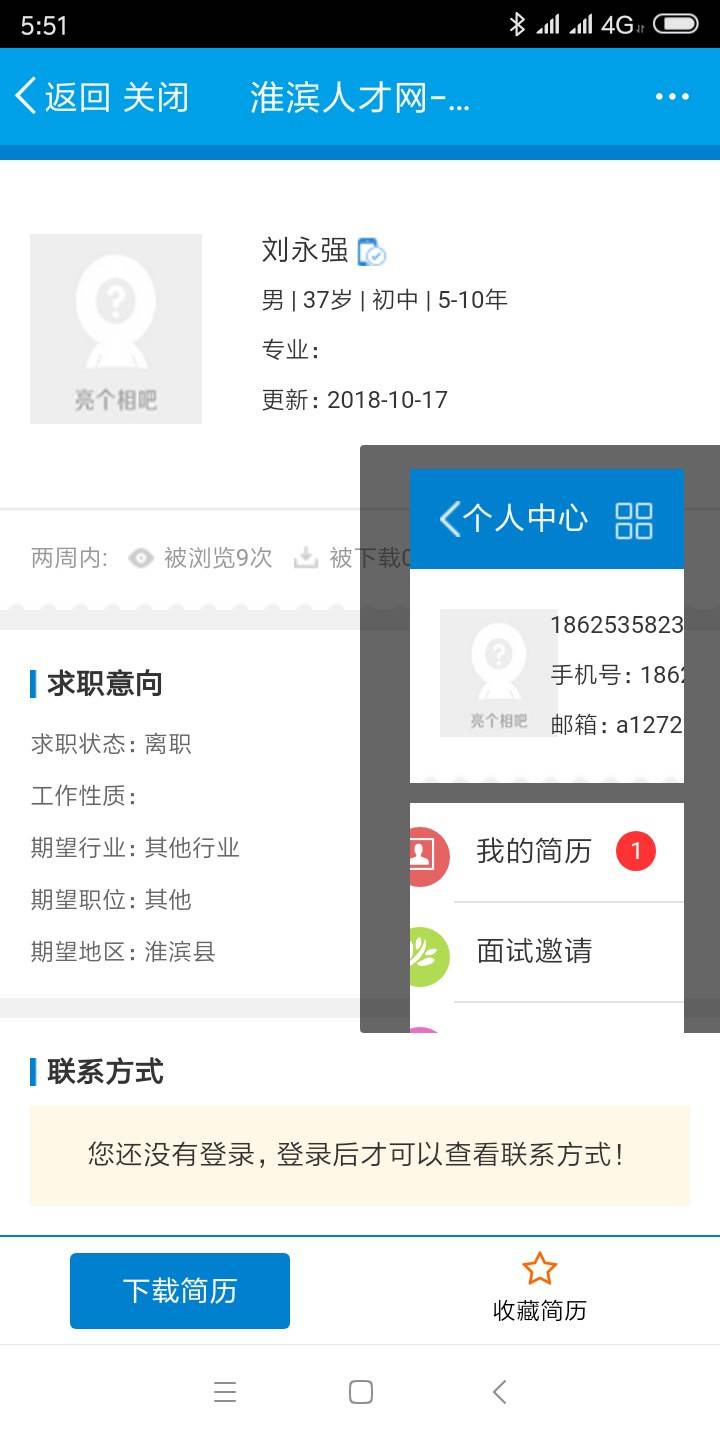Tap the system back button
The image size is (720, 1440).
500,1392
